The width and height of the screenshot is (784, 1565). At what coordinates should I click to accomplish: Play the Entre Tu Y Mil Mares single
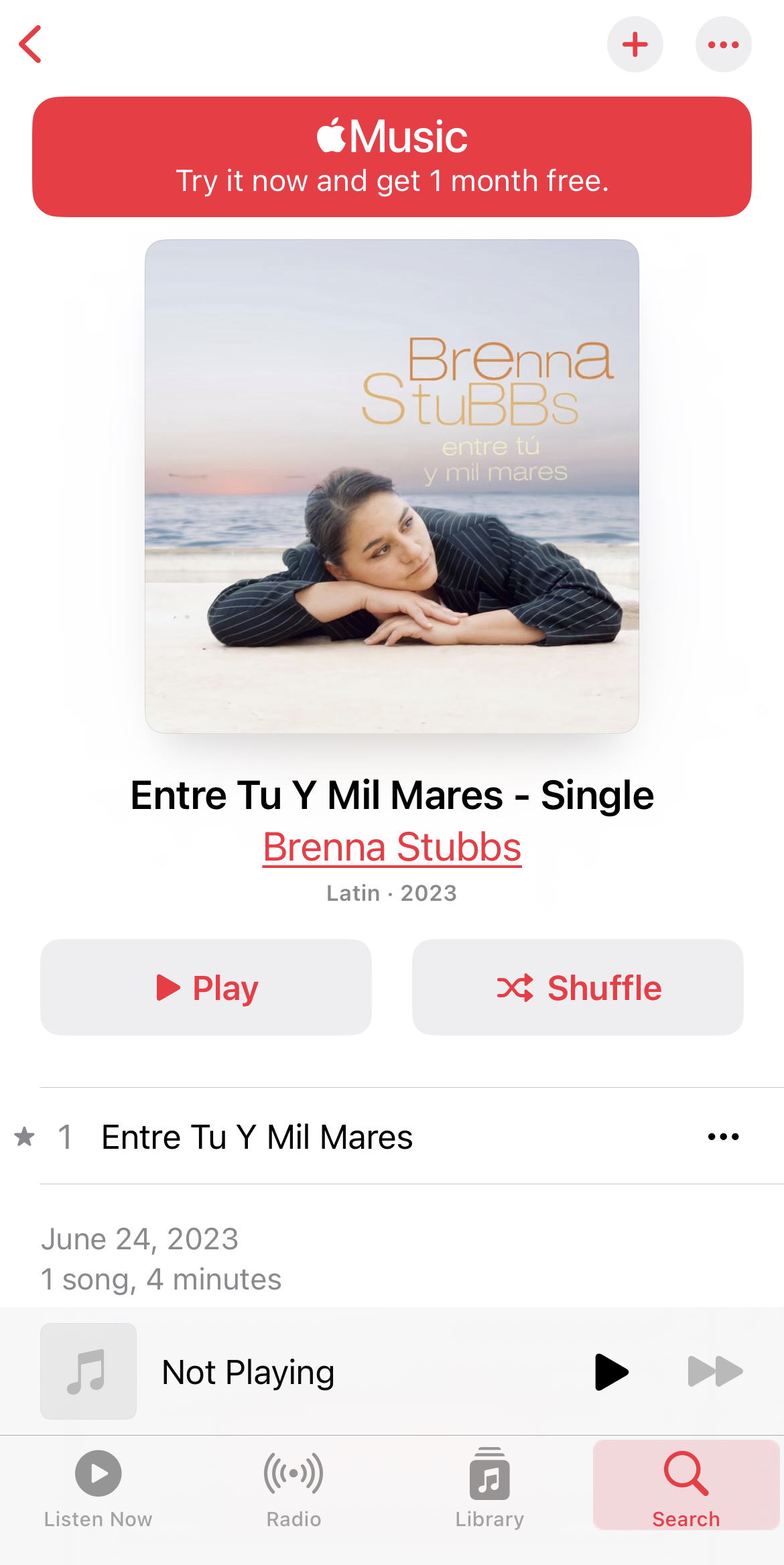coord(206,987)
